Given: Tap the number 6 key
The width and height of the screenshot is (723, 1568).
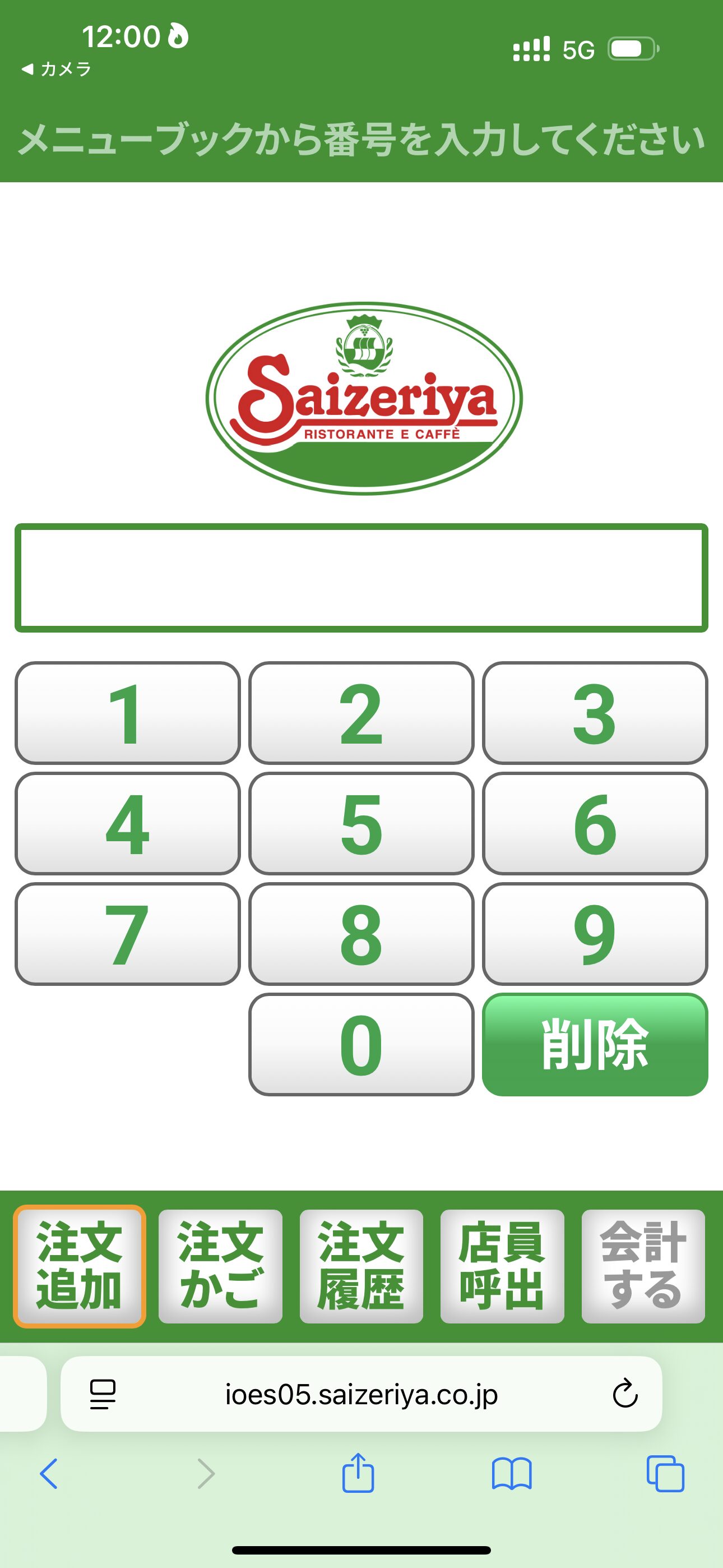Looking at the screenshot, I should [595, 824].
